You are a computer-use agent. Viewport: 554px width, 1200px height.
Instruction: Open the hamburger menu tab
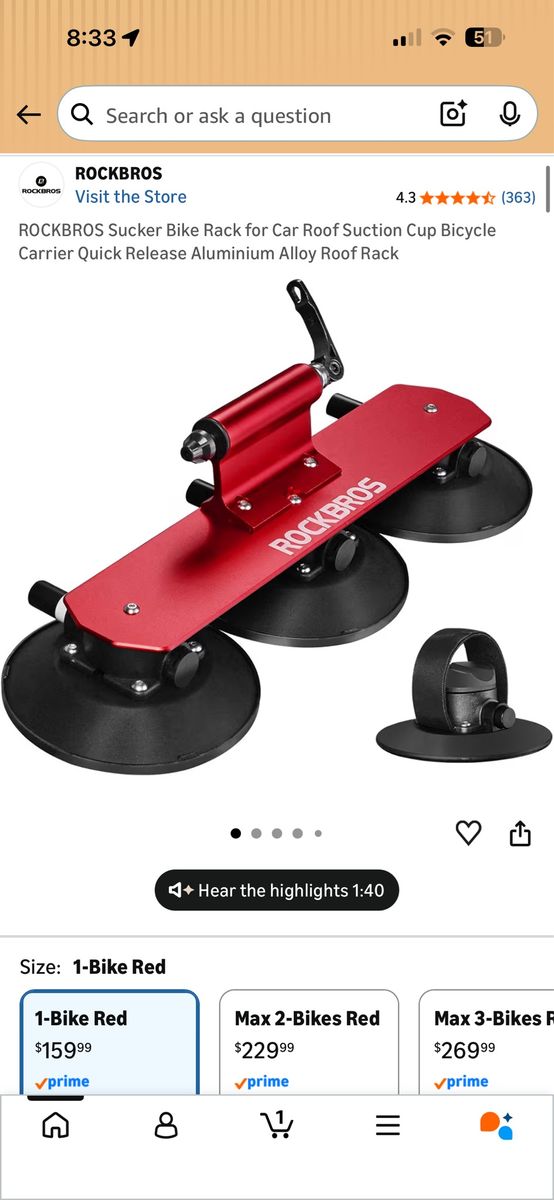388,1125
